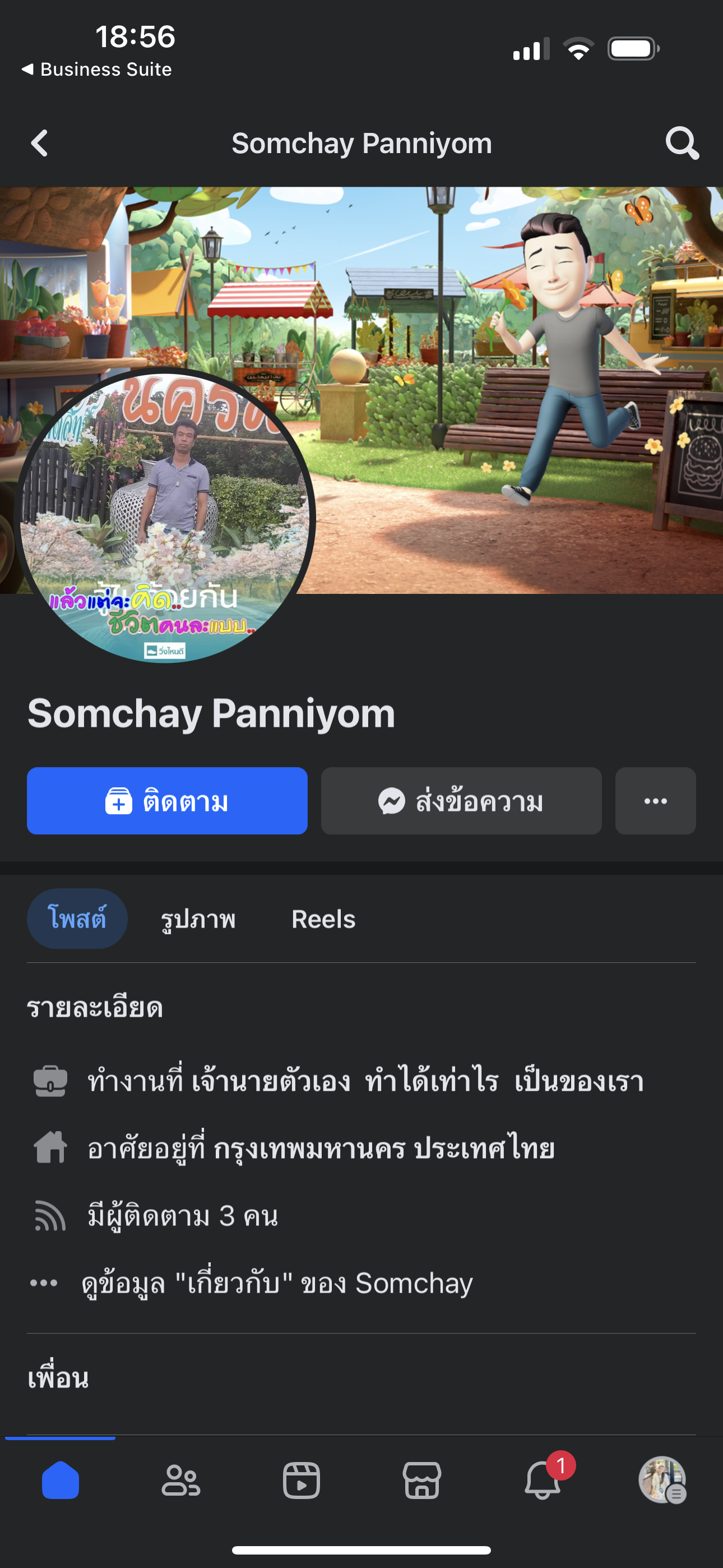Viewport: 723px width, 1568px height.
Task: Switch to the รูปภาพ tab
Action: point(198,919)
